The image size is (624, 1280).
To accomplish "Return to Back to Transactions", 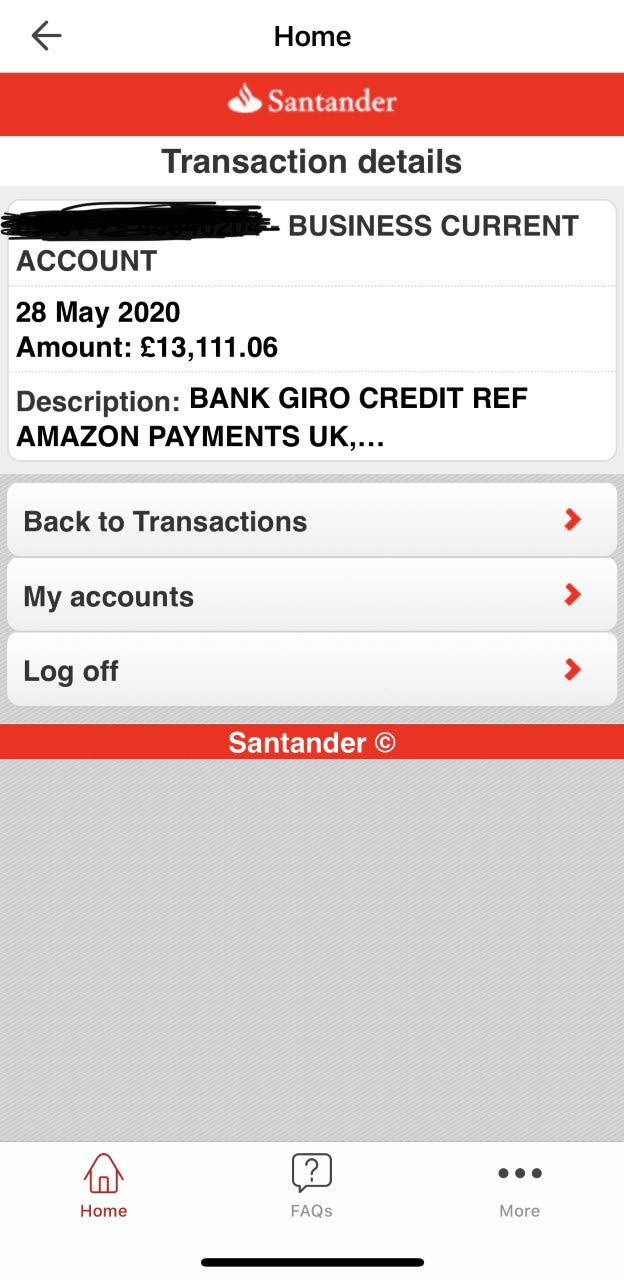I will [x=311, y=521].
